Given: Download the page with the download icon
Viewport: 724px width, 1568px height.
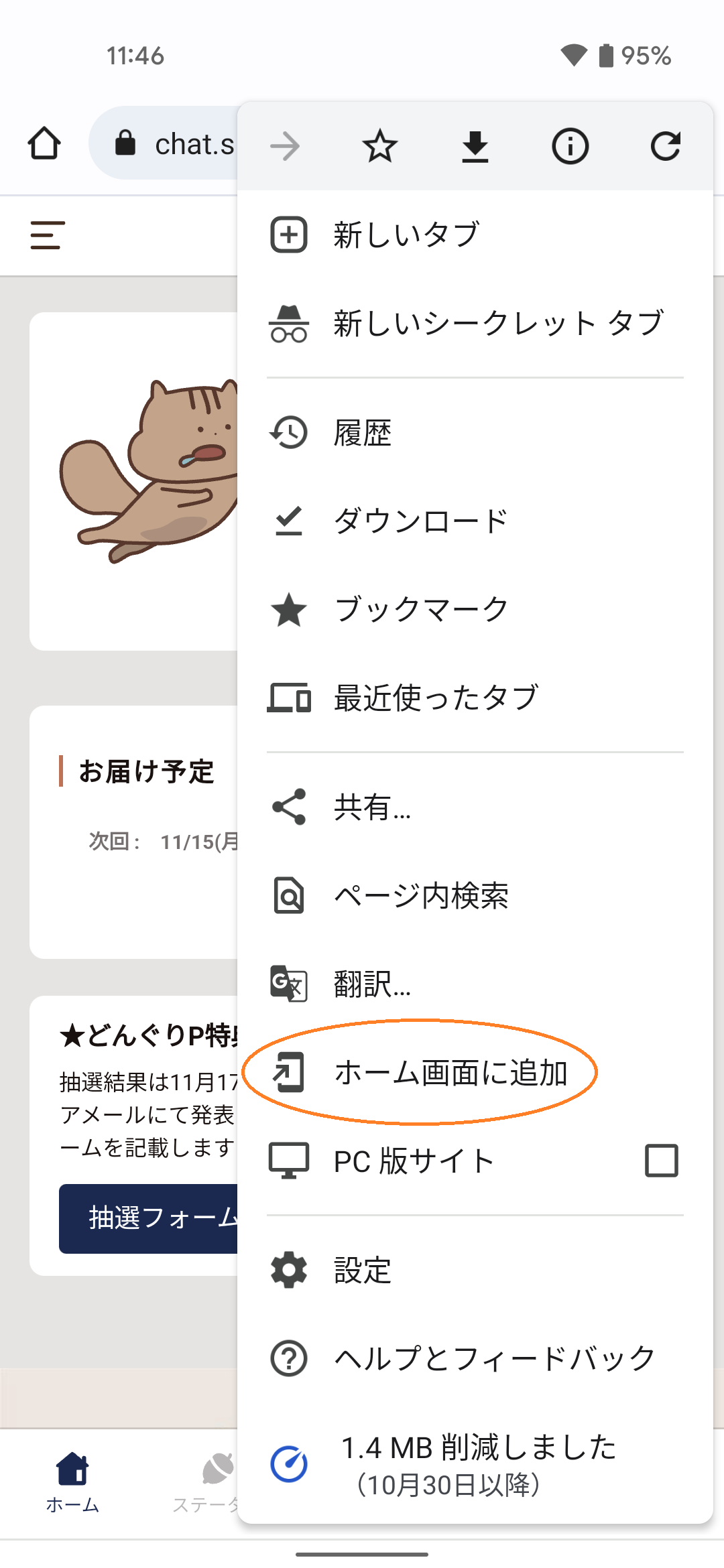Looking at the screenshot, I should point(475,146).
